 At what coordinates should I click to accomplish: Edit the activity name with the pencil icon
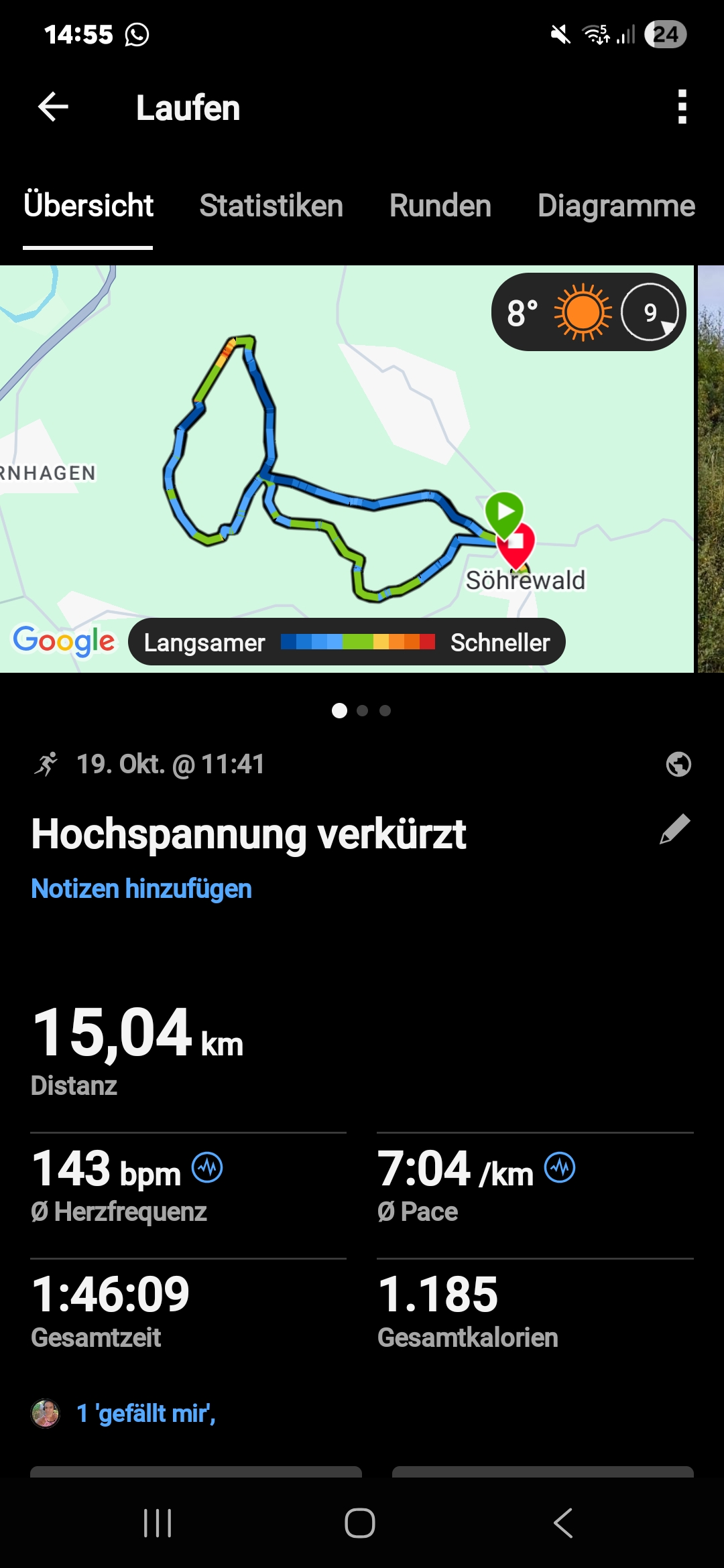point(674,830)
